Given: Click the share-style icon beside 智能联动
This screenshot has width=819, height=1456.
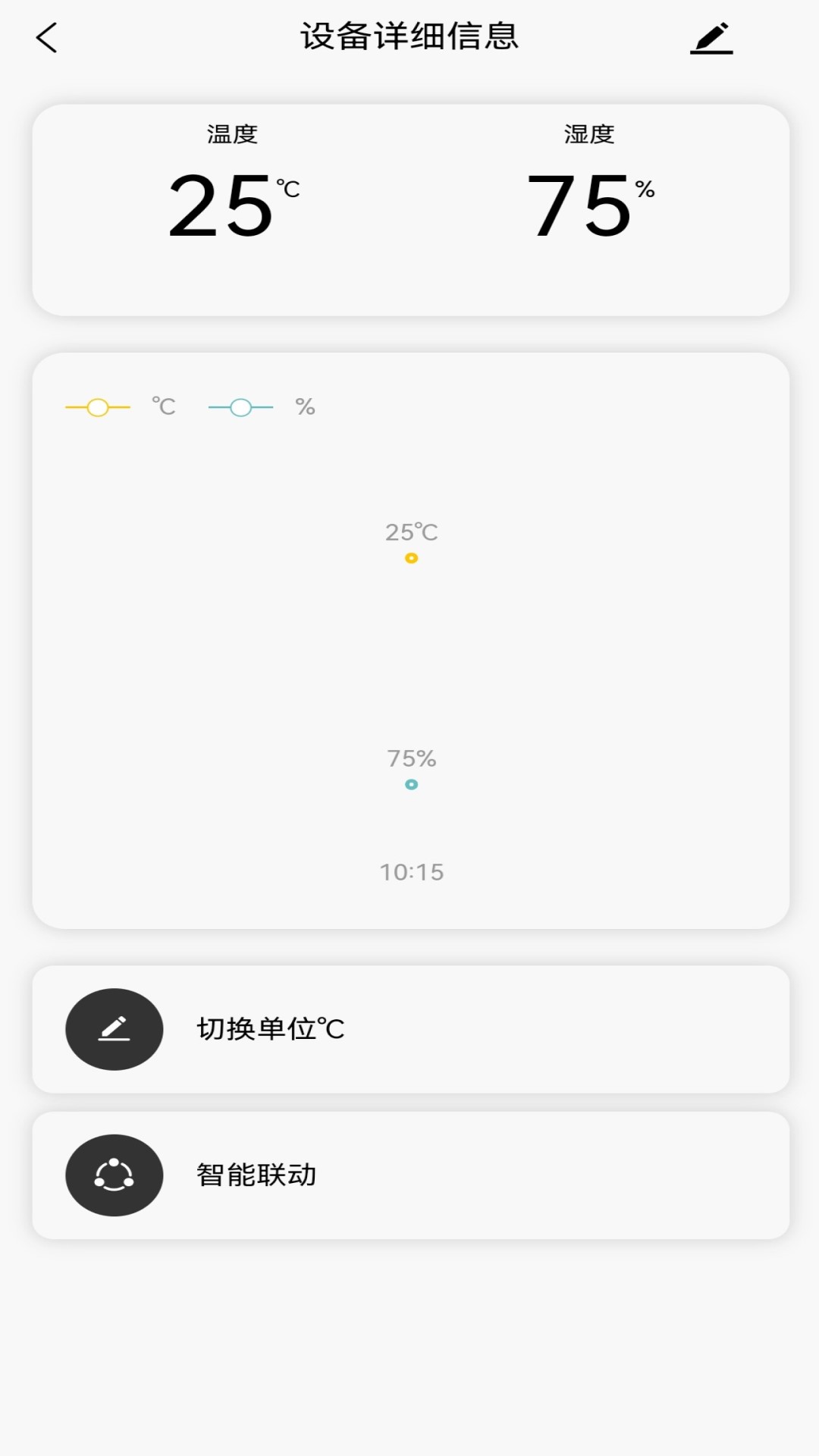Looking at the screenshot, I should [x=113, y=1175].
